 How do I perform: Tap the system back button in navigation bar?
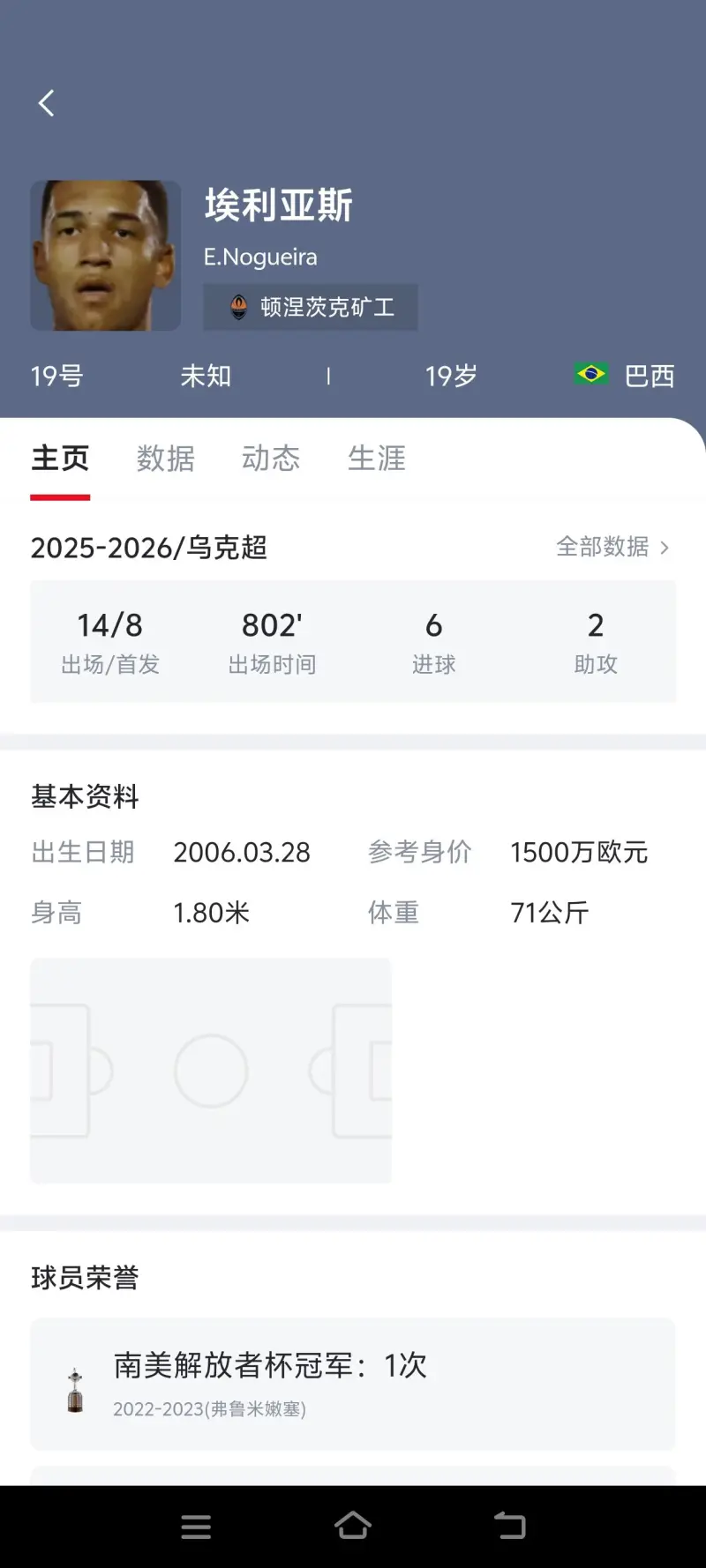tap(509, 1526)
